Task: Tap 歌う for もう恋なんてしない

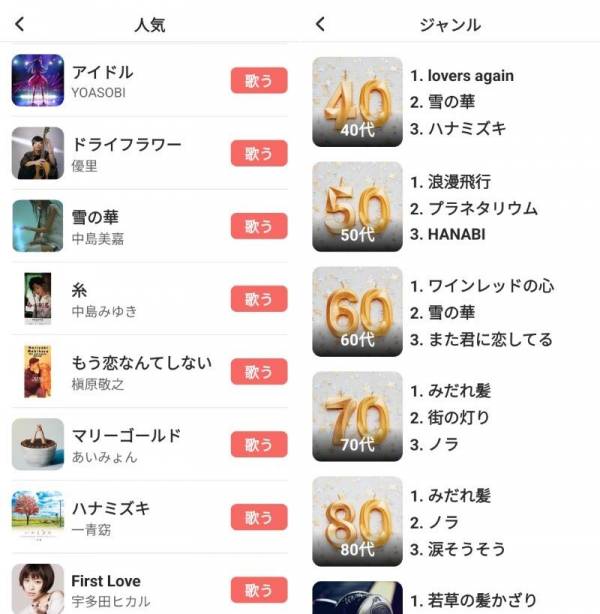Action: point(258,372)
